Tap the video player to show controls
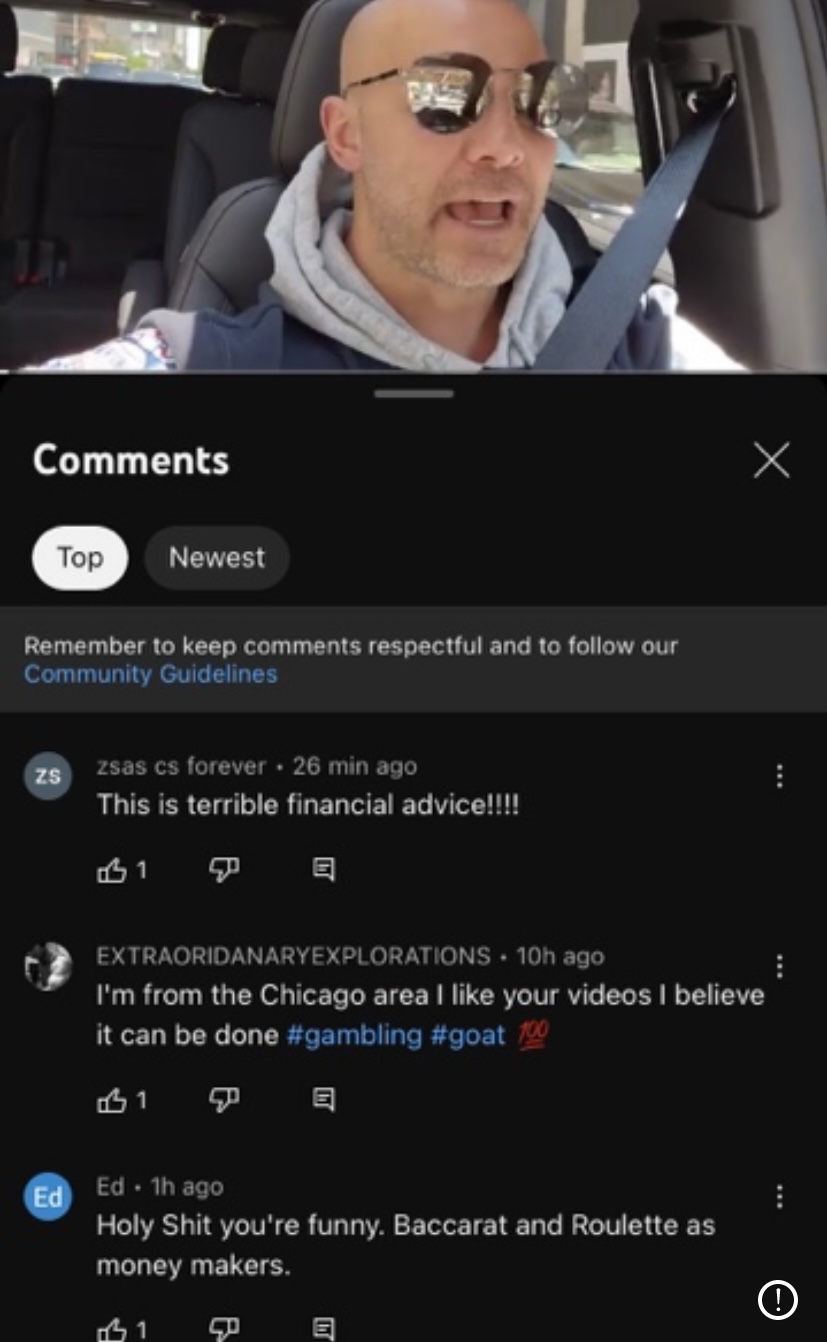827x1342 pixels. click(413, 185)
